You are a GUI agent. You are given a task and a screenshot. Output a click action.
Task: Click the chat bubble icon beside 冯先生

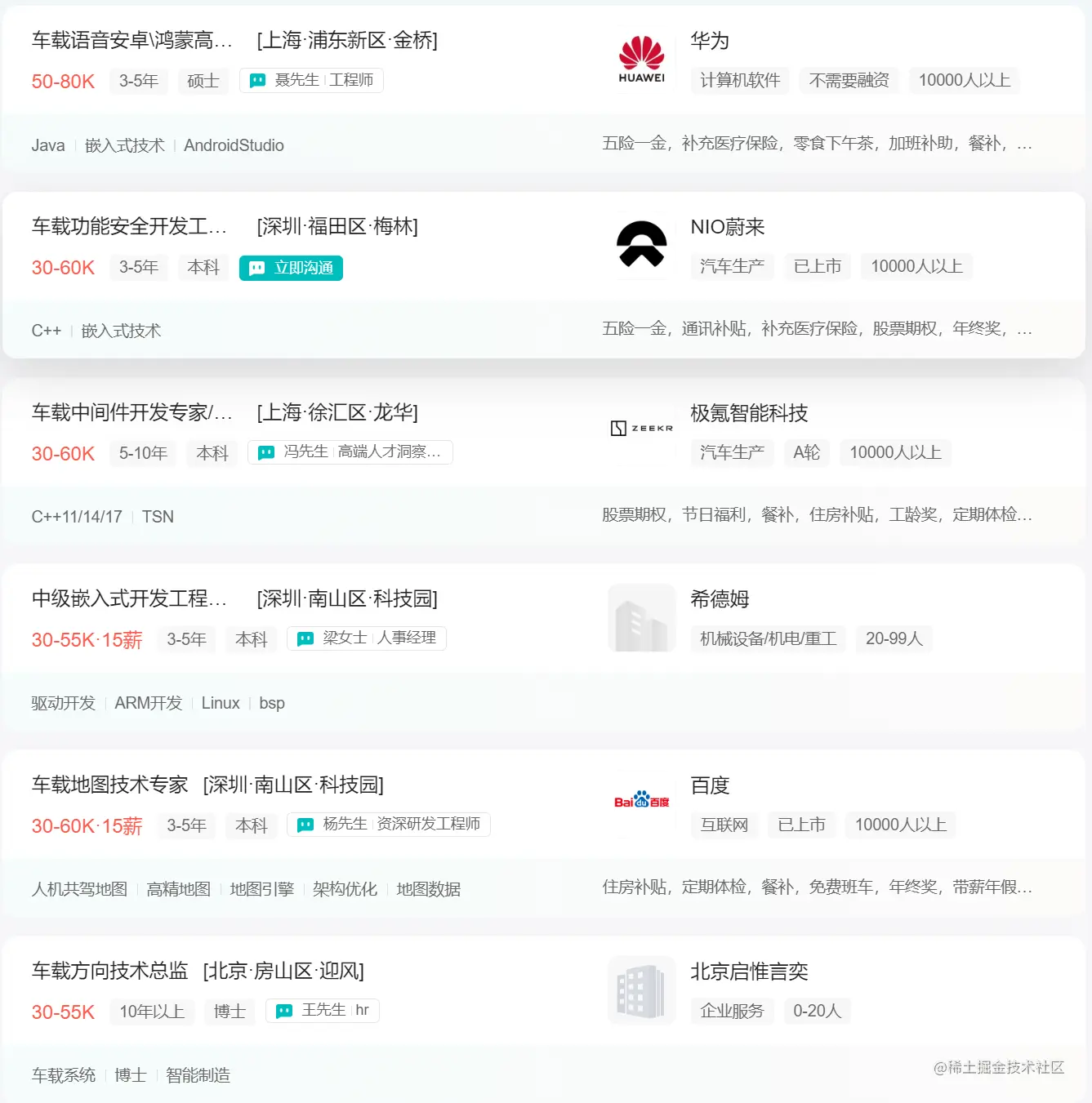265,451
